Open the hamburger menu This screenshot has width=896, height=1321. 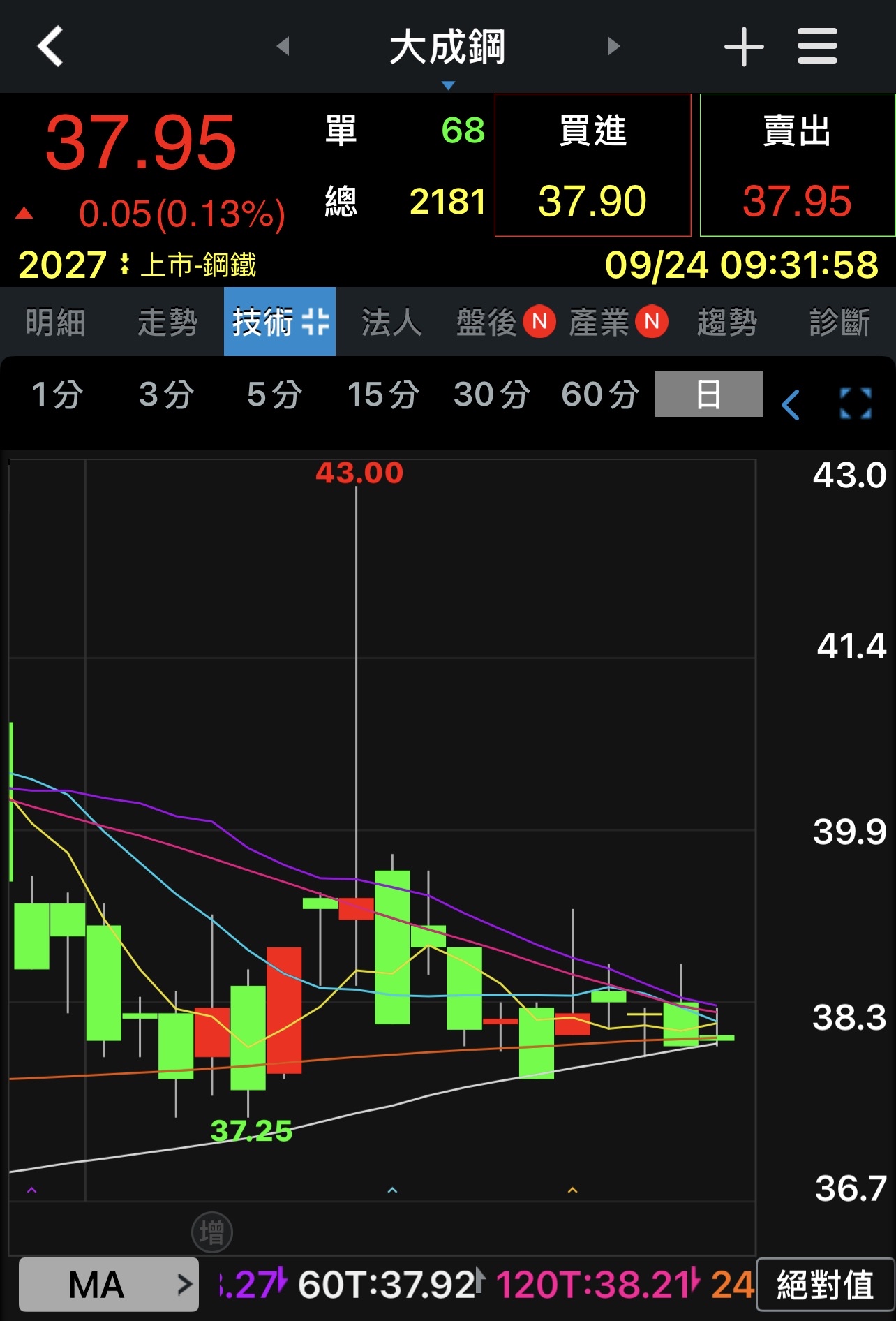coord(817,47)
